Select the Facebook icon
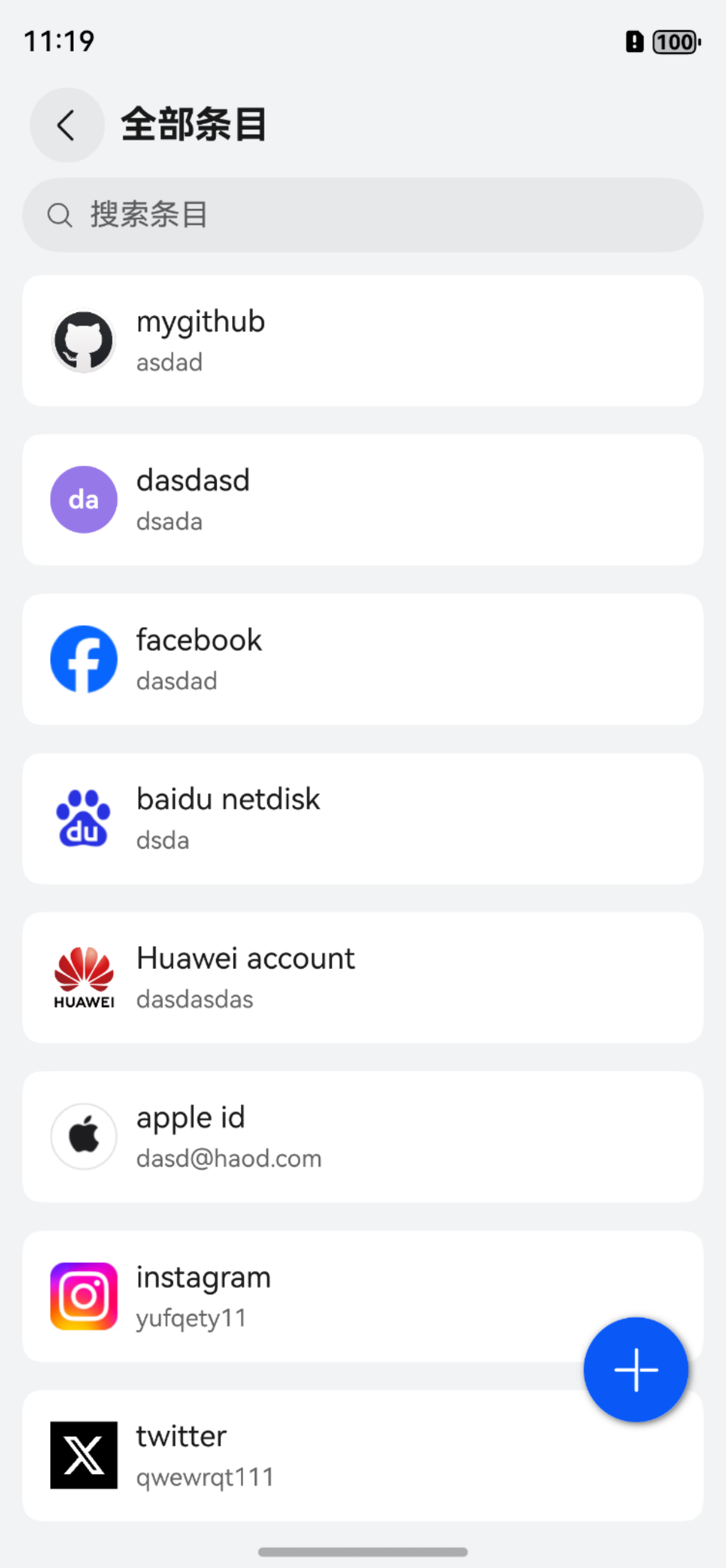Image resolution: width=726 pixels, height=1568 pixels. (84, 658)
